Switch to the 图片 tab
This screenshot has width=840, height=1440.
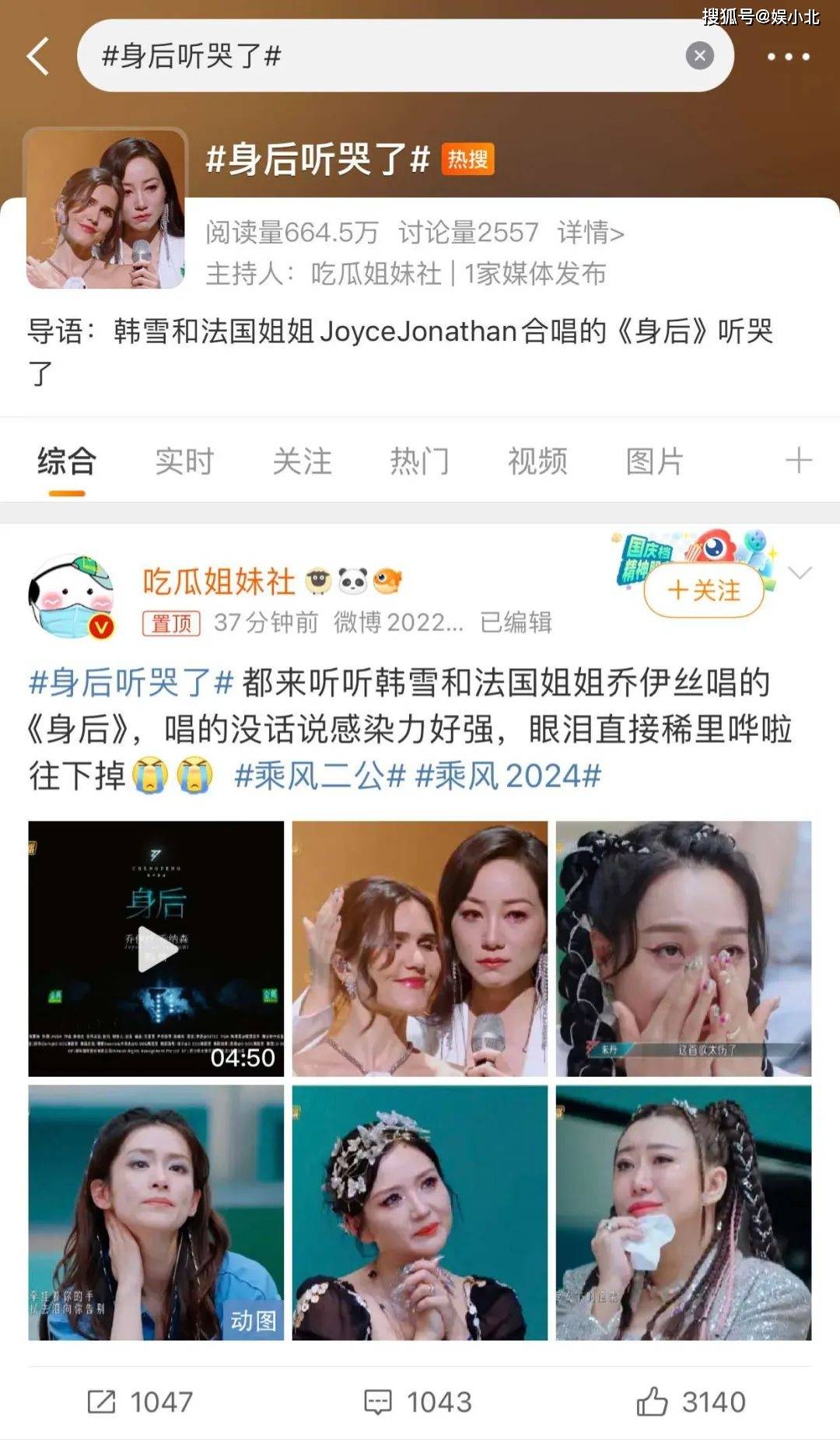point(655,461)
